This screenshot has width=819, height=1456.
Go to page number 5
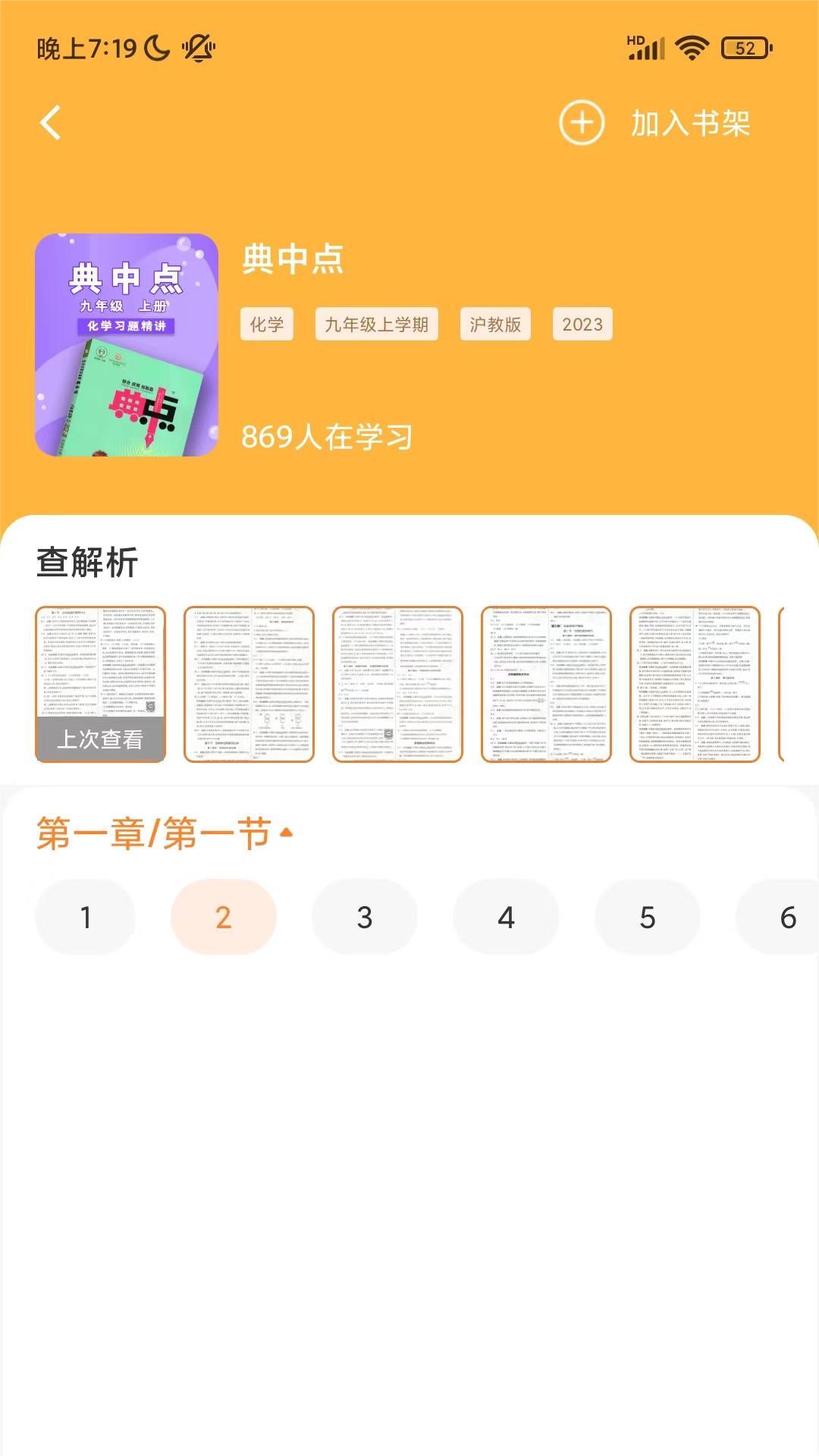[x=647, y=918]
